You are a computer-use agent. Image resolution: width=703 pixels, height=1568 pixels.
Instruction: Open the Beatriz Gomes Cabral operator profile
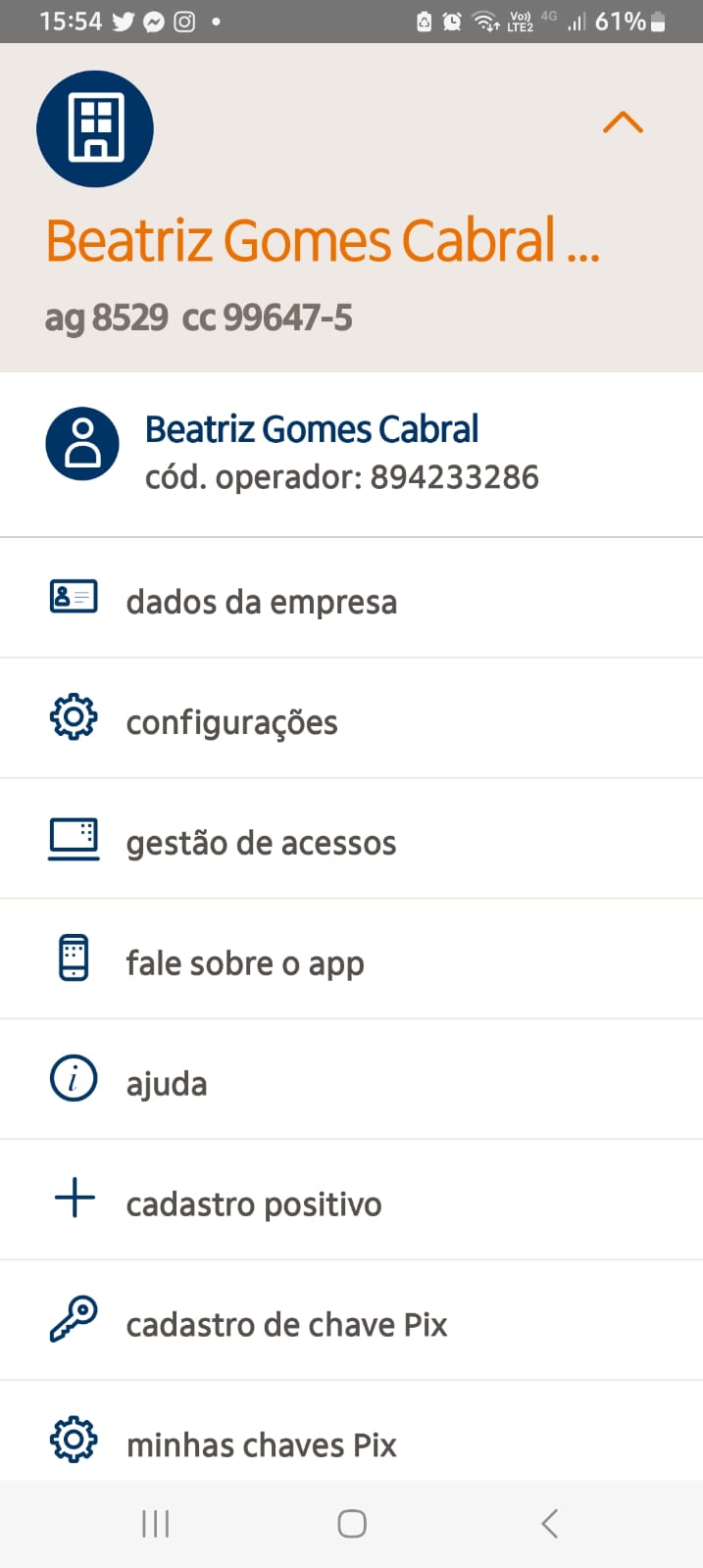pos(312,452)
